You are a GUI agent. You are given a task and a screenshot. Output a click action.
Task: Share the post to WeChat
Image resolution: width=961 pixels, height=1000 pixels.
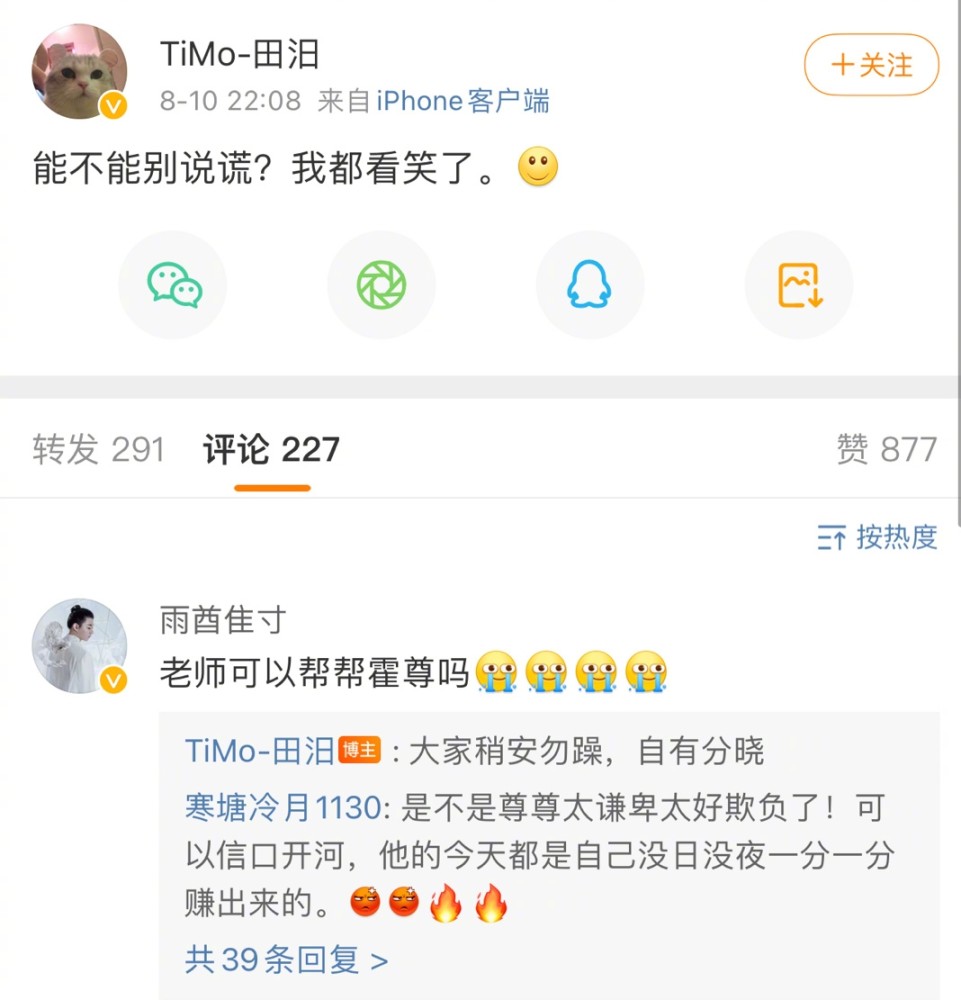coord(172,283)
